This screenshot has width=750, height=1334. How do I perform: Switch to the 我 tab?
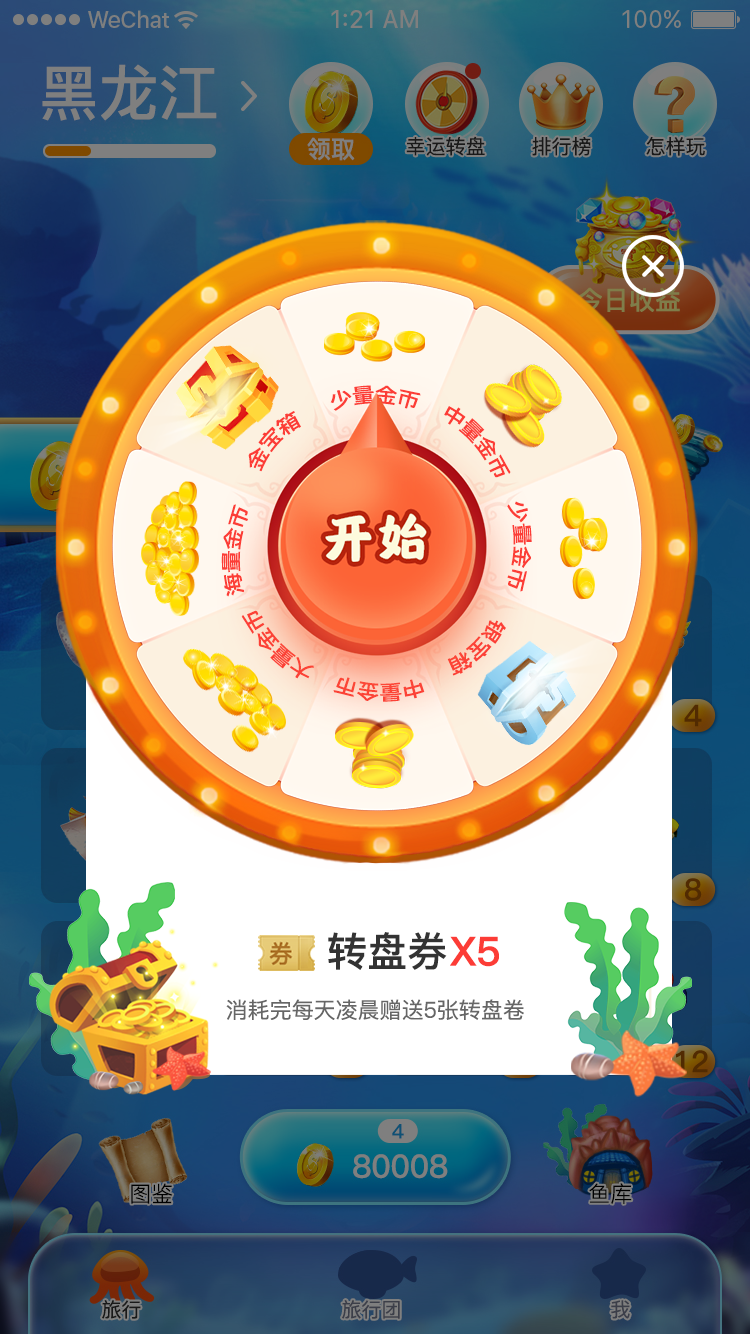tap(620, 1285)
